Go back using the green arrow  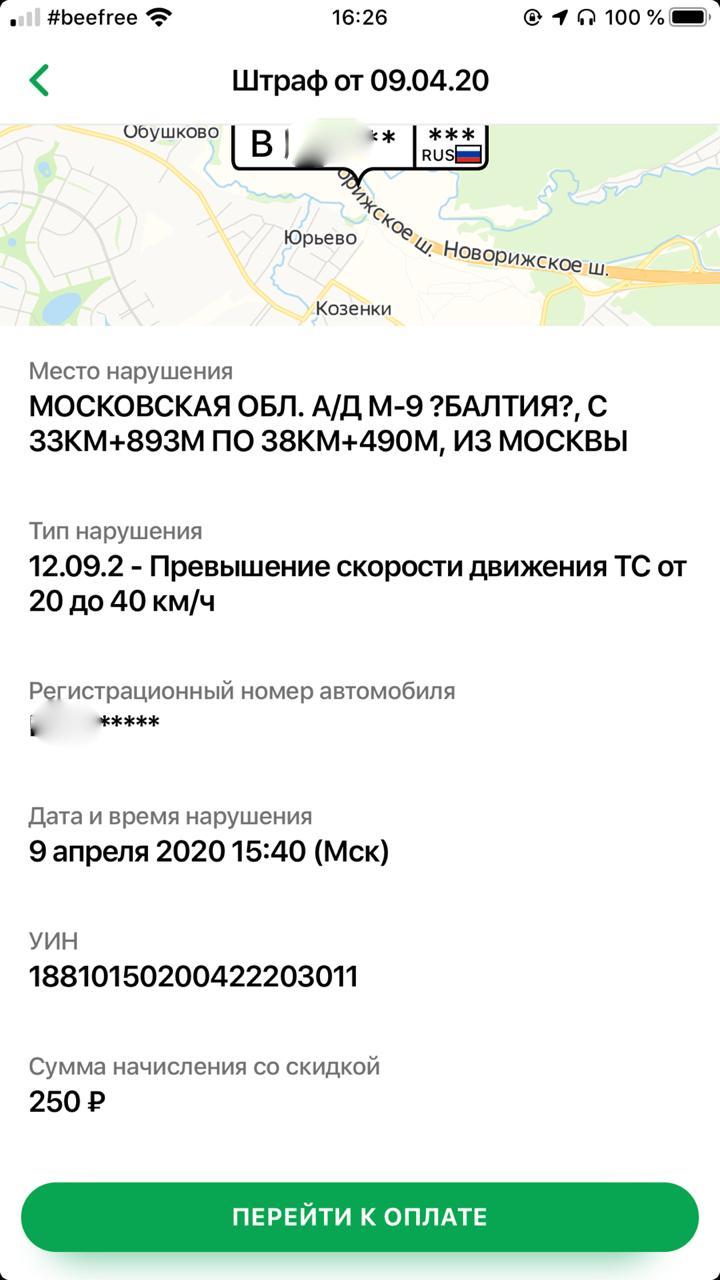pos(40,80)
